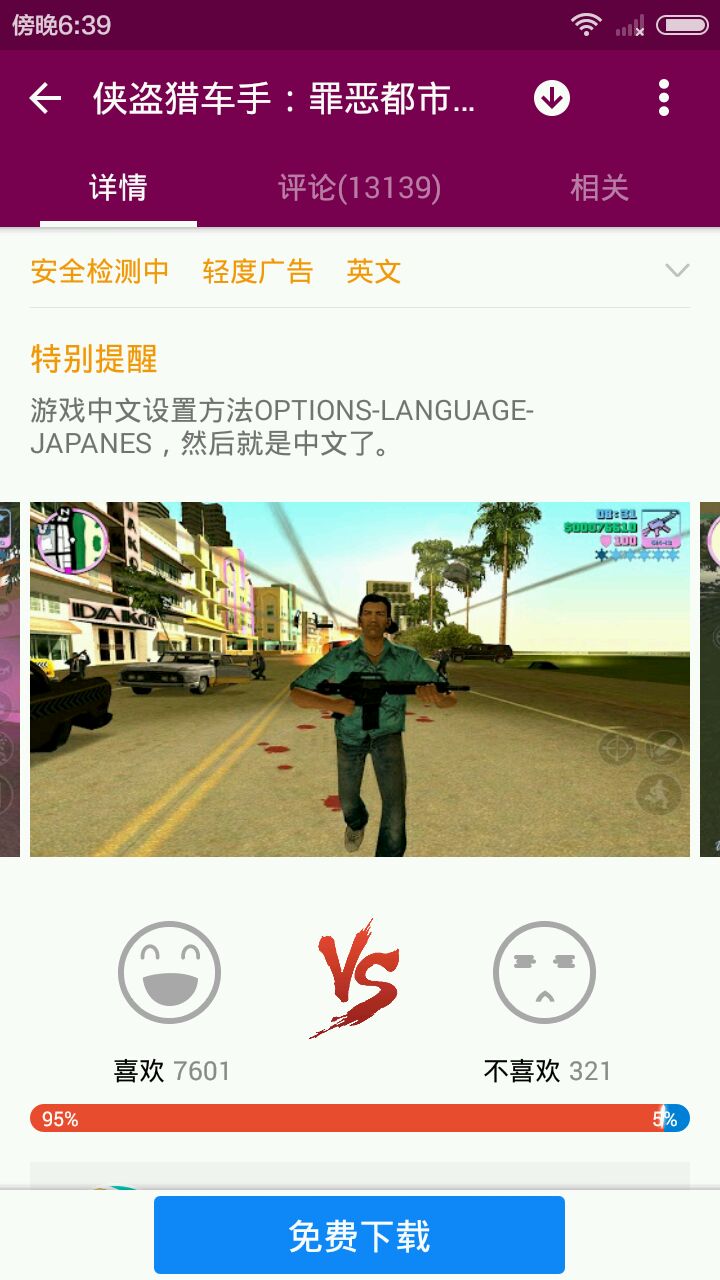Switch to the 评论(13139) tab
720x1280 pixels.
[x=359, y=188]
